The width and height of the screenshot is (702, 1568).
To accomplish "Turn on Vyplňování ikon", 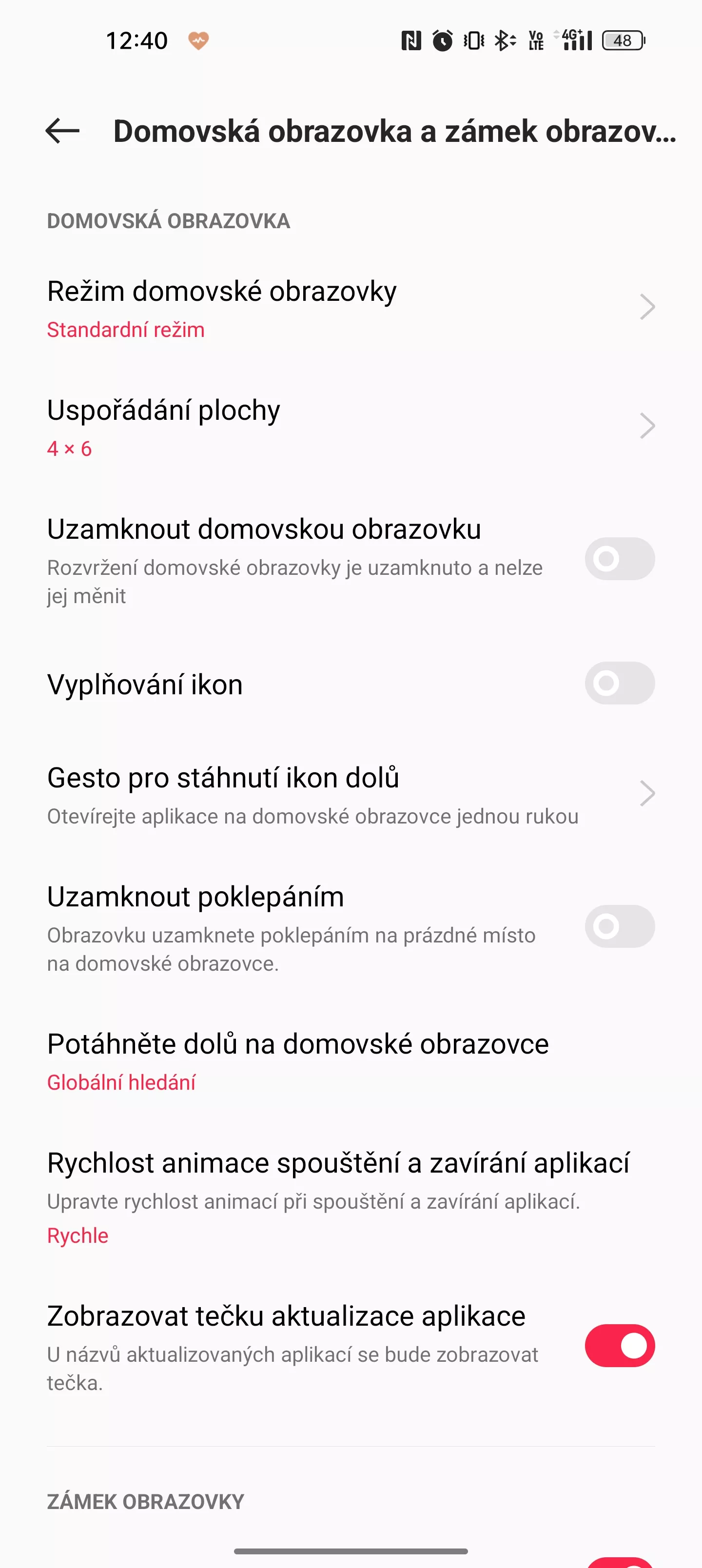I will coord(619,683).
